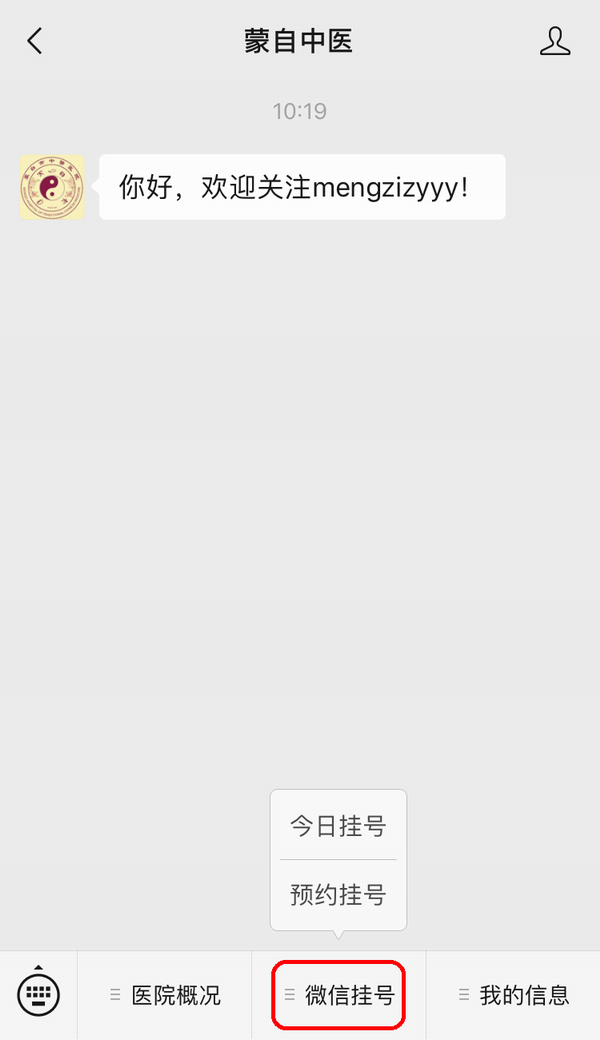600x1040 pixels.
Task: Open the account profile icon
Action: (x=555, y=41)
